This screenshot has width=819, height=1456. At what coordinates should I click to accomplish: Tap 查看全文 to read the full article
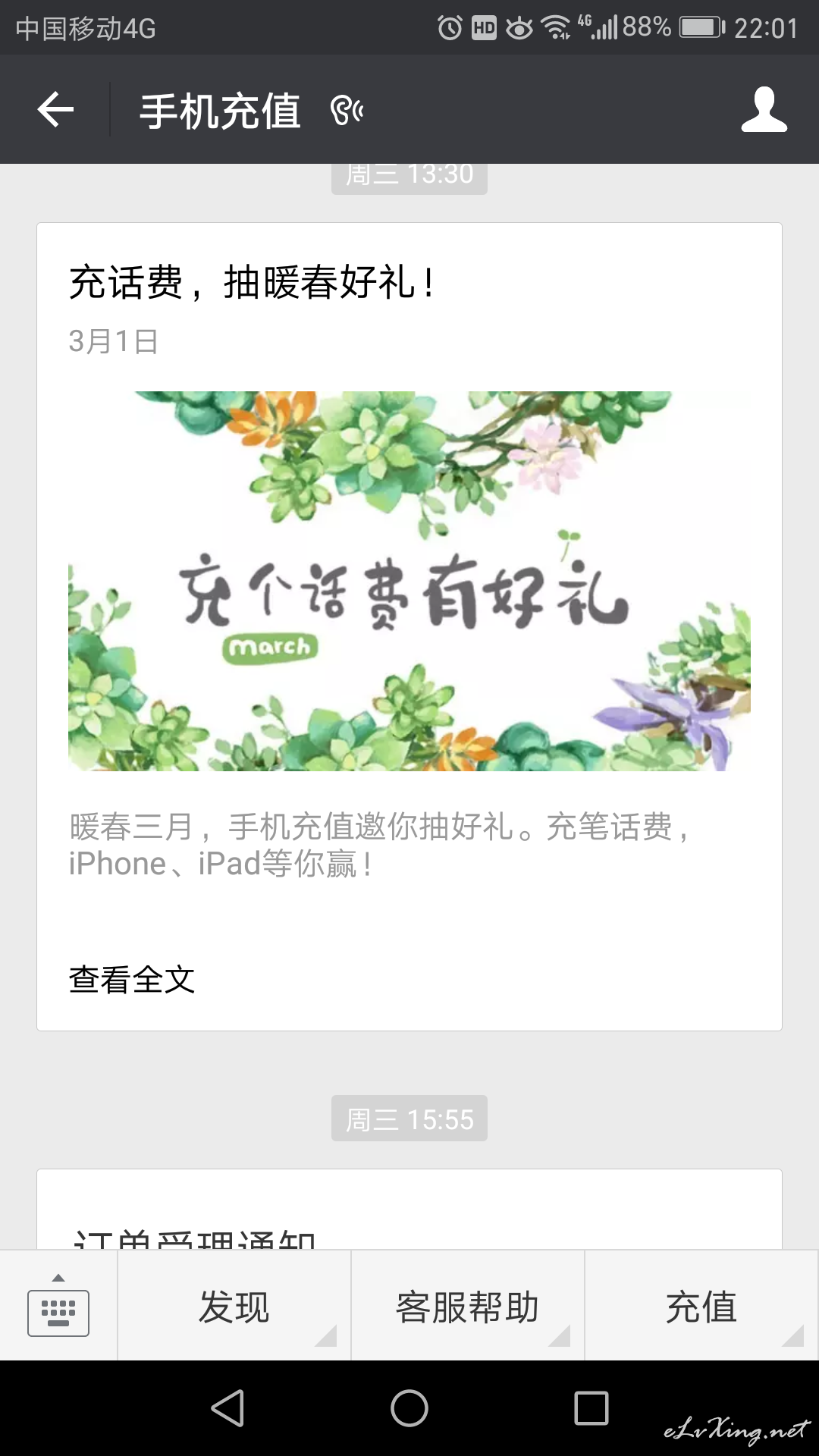132,979
